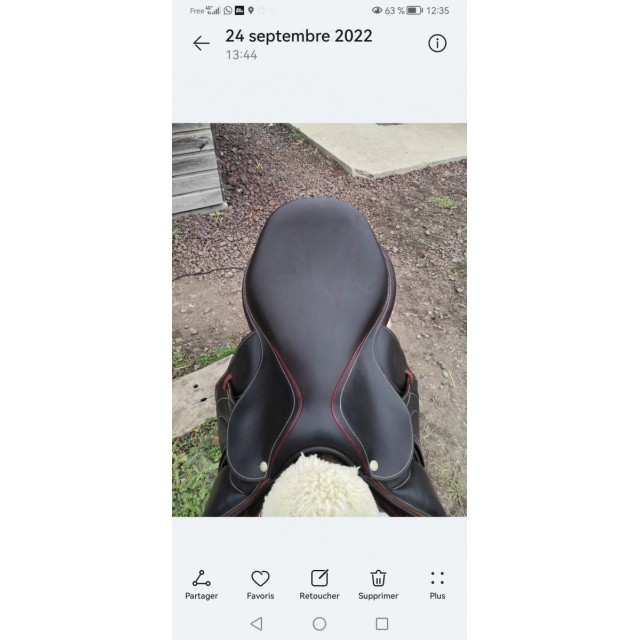This screenshot has height=640, width=640.
Task: Go back using the top arrow
Action: [201, 43]
